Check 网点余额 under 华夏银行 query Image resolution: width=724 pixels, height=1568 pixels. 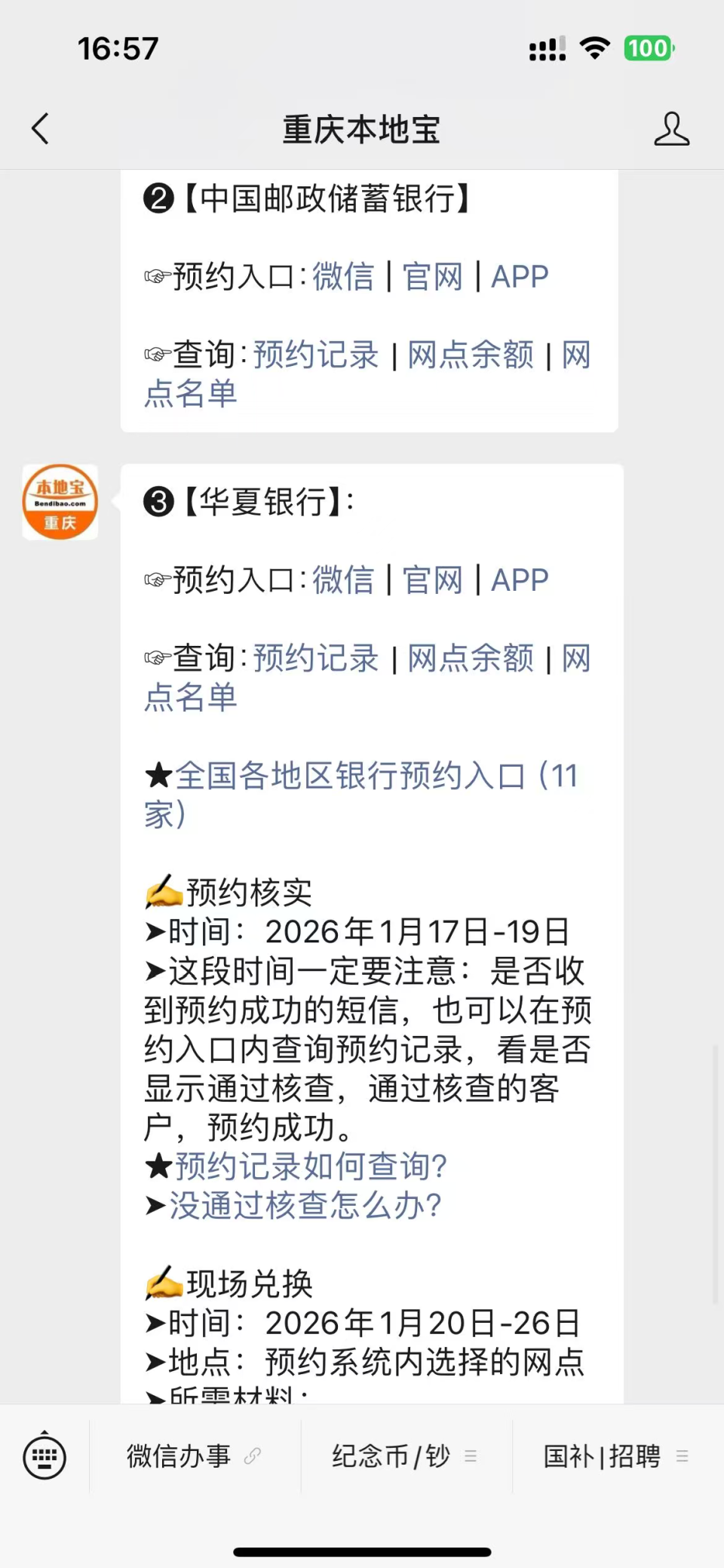click(x=469, y=658)
